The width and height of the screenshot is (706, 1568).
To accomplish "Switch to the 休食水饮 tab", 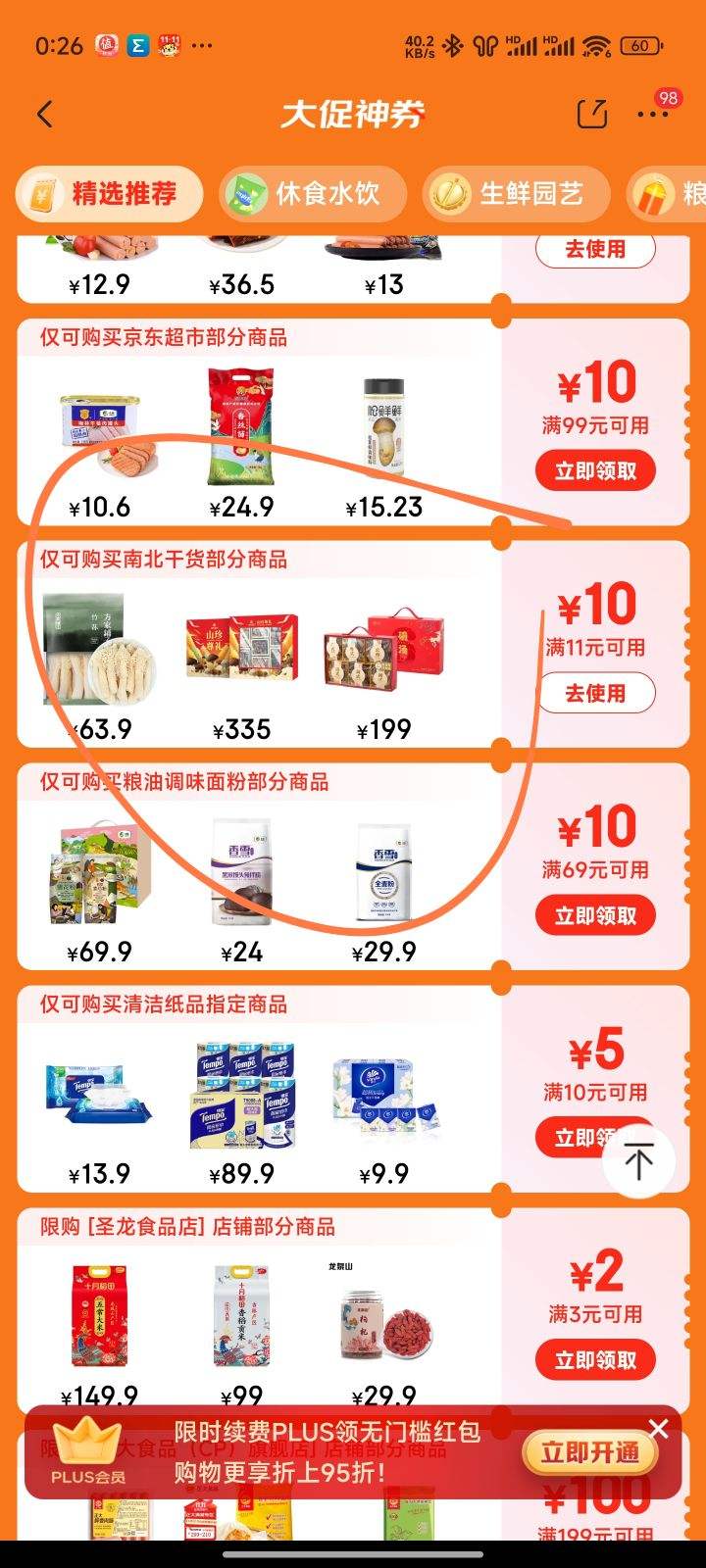I will point(312,193).
